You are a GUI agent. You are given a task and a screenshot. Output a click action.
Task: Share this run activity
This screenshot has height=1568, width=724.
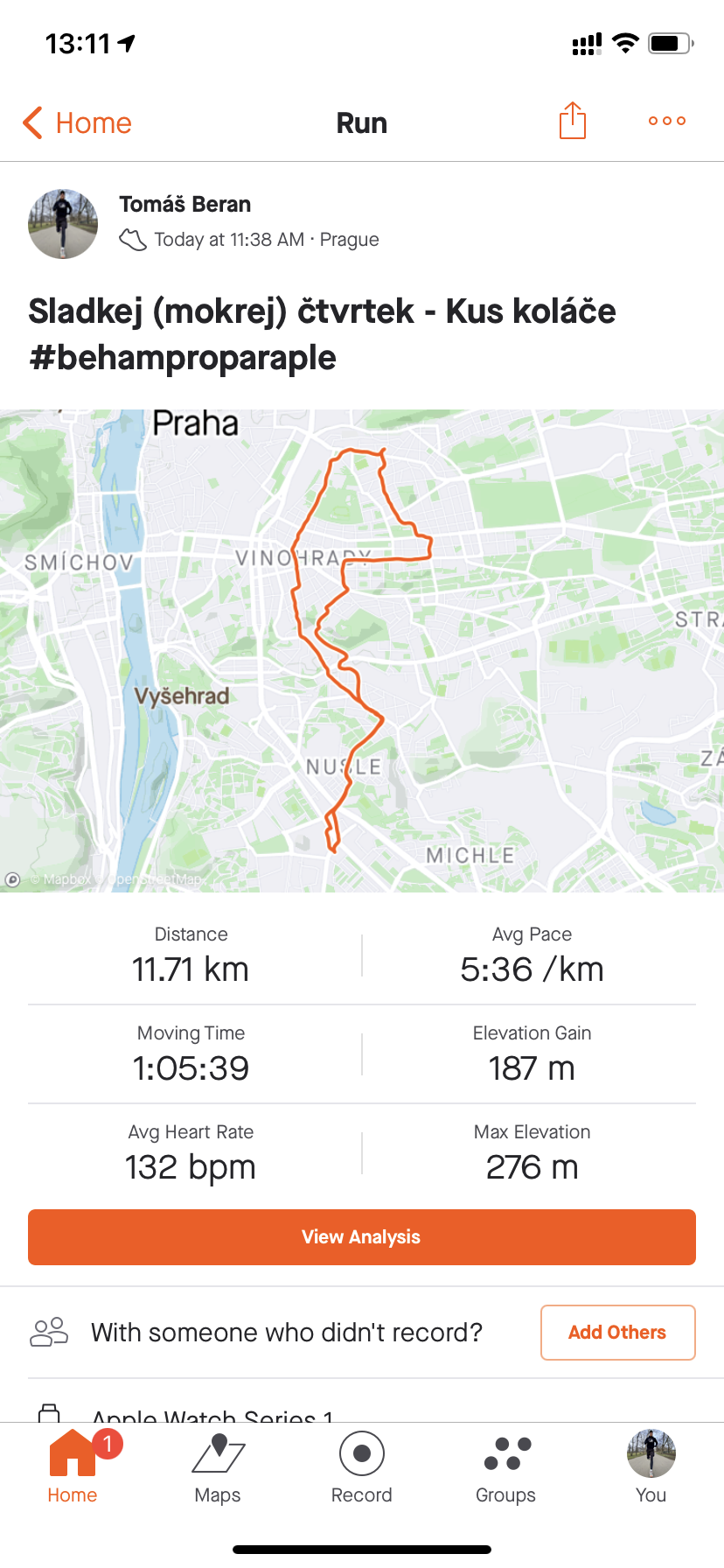click(573, 121)
